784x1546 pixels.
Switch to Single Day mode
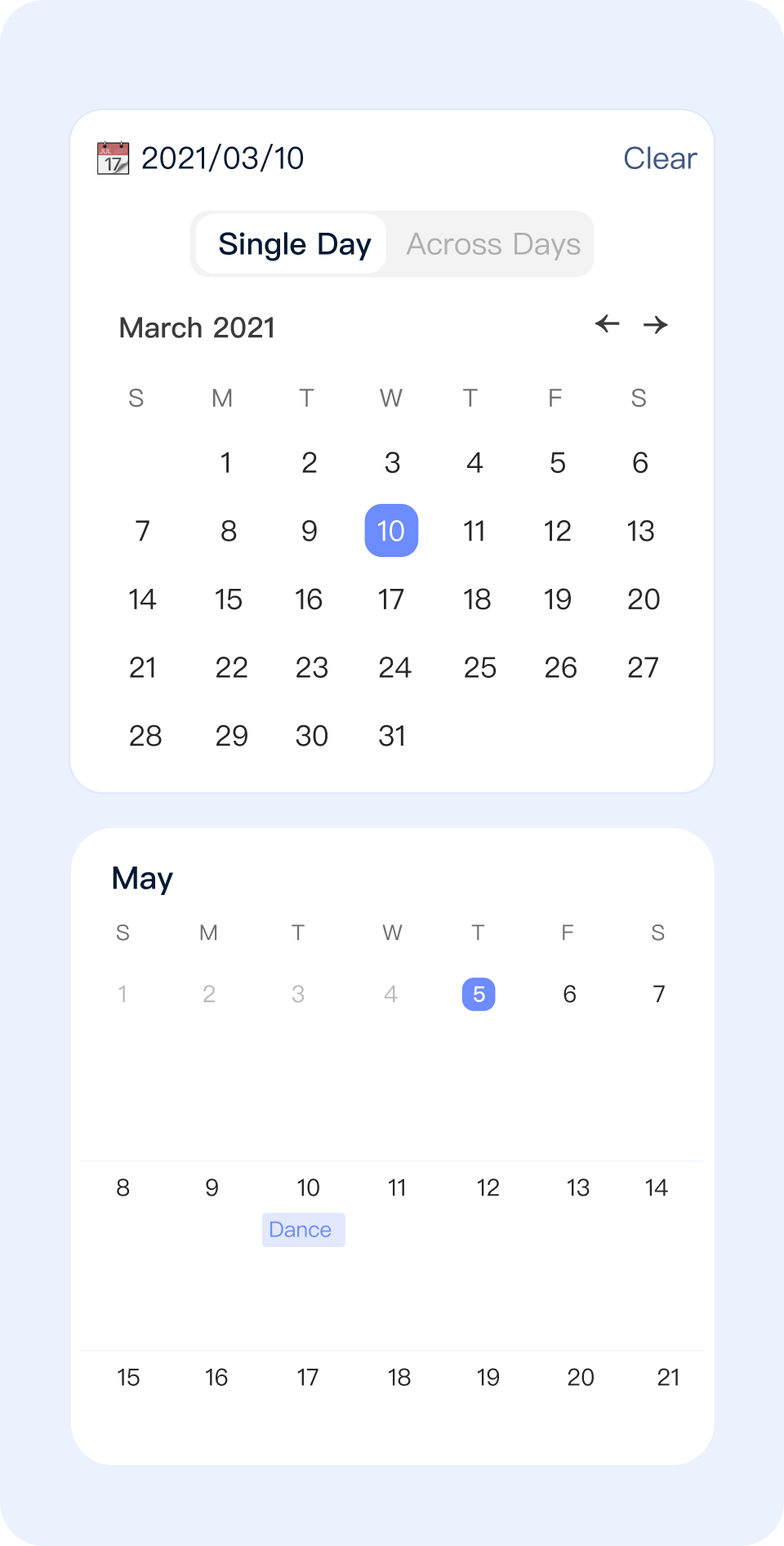coord(294,244)
